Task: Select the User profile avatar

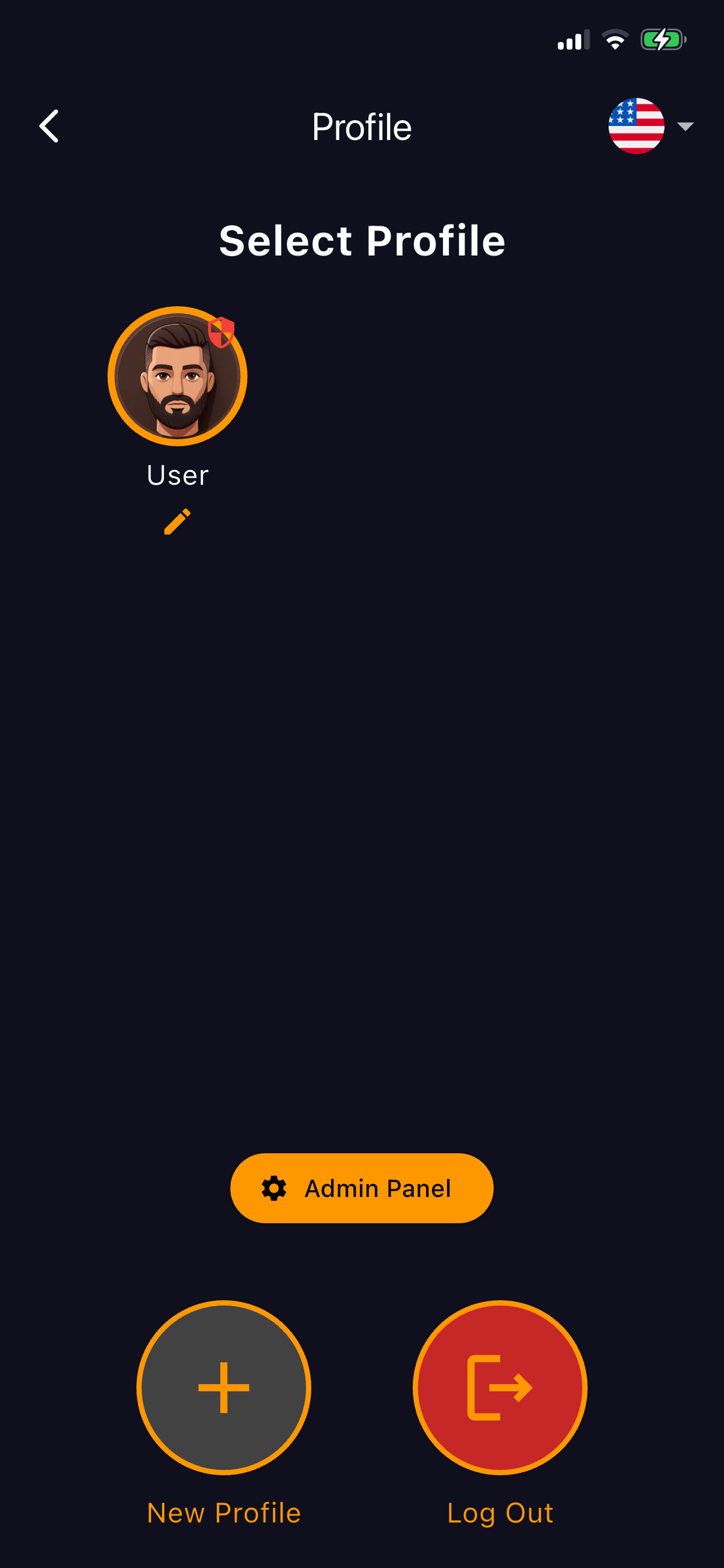Action: point(177,375)
